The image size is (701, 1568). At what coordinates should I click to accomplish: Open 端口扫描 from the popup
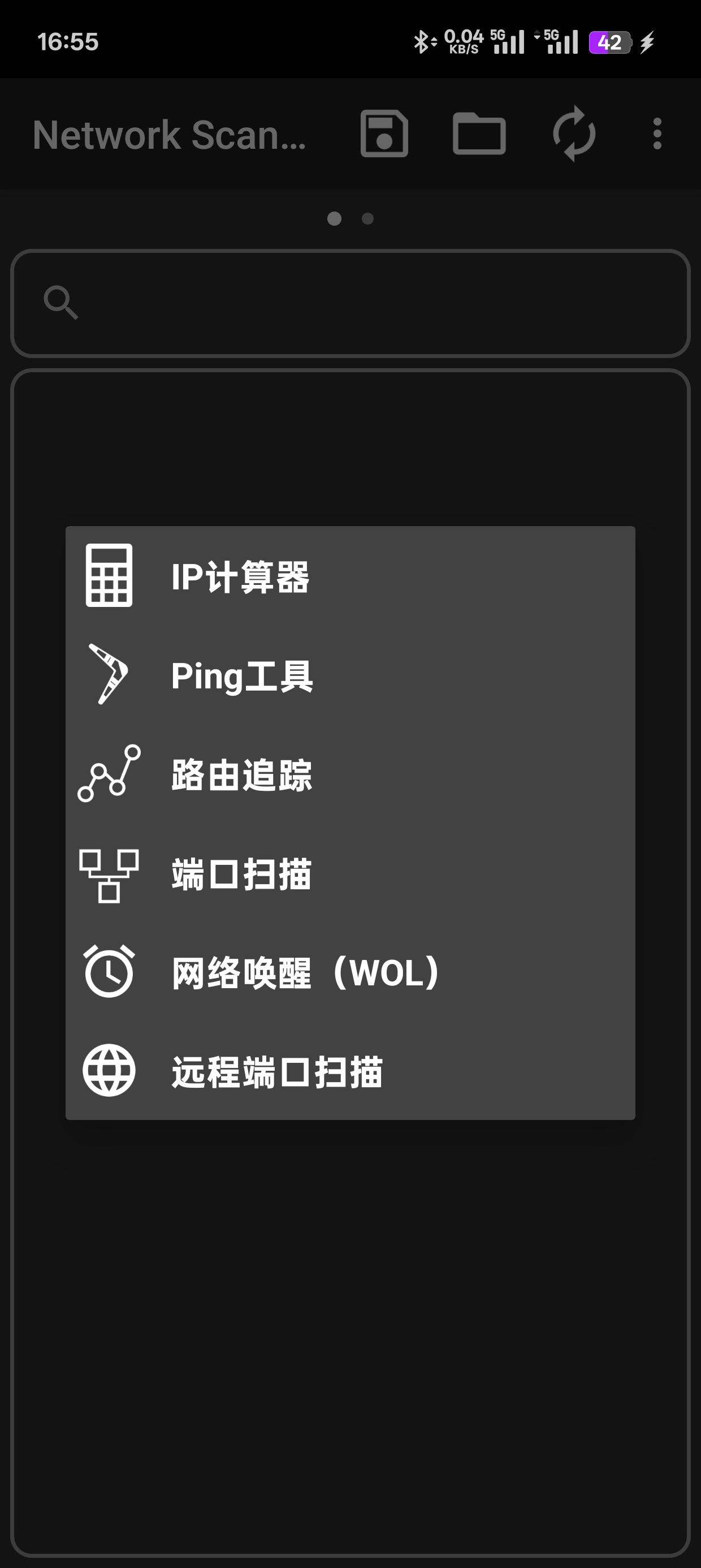tap(350, 873)
